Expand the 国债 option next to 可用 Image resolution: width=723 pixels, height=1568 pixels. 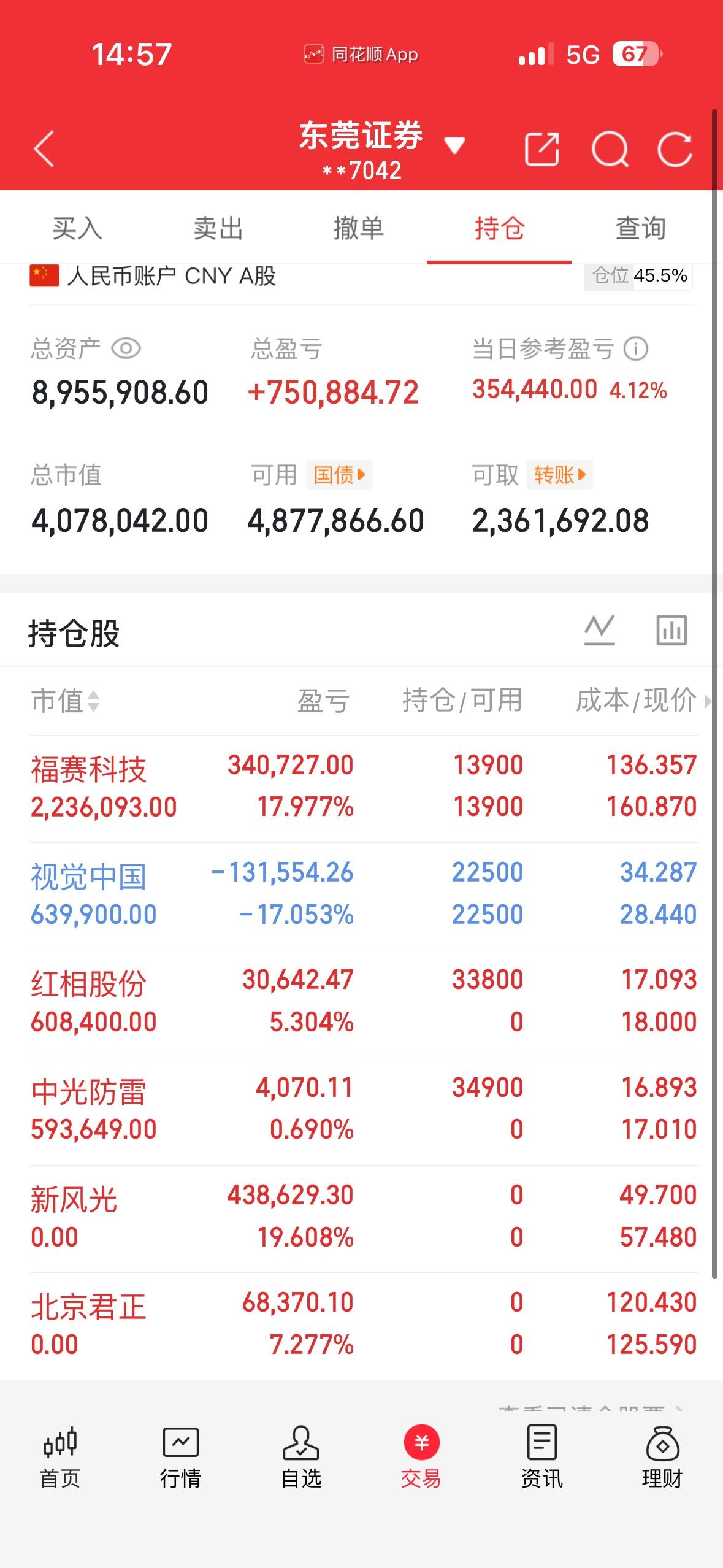[x=339, y=475]
